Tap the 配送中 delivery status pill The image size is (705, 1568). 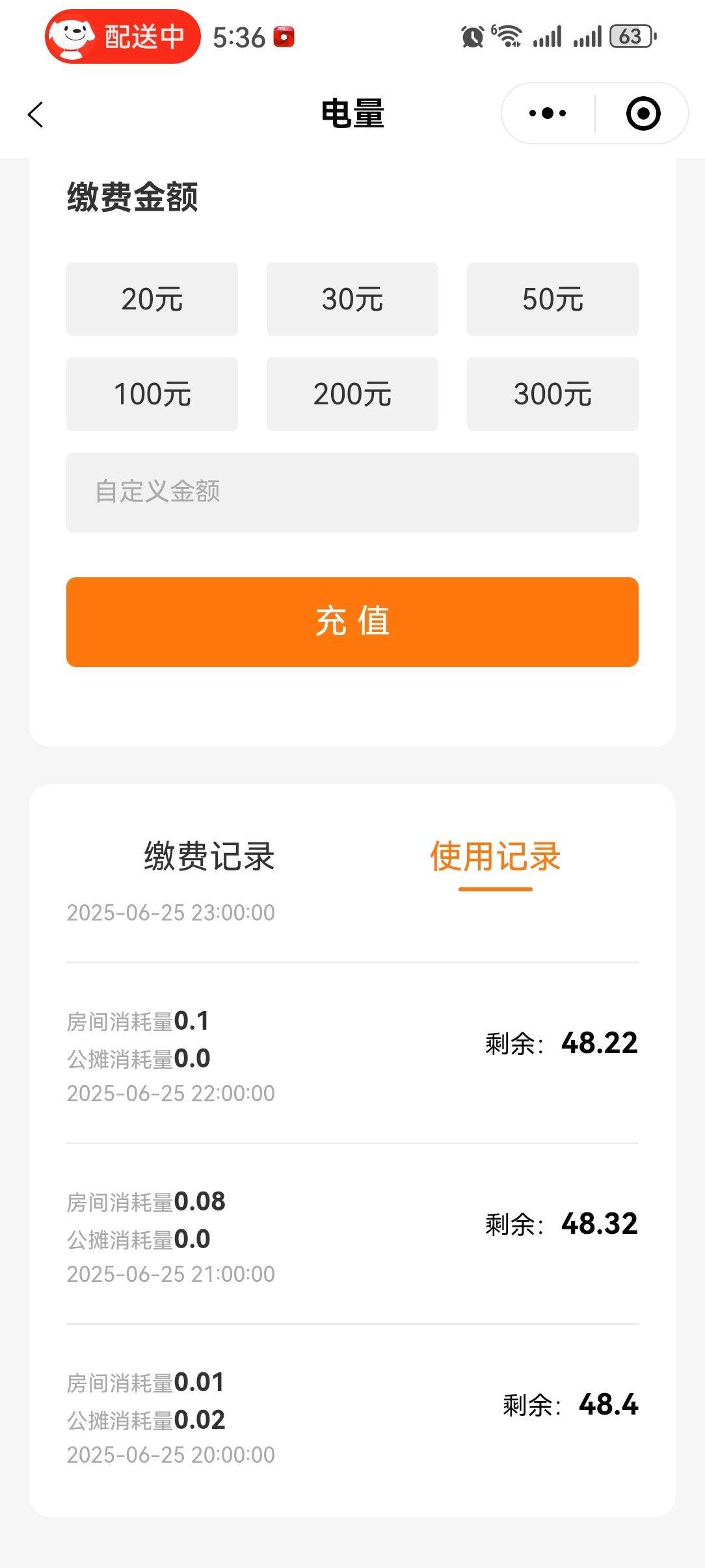[122, 36]
